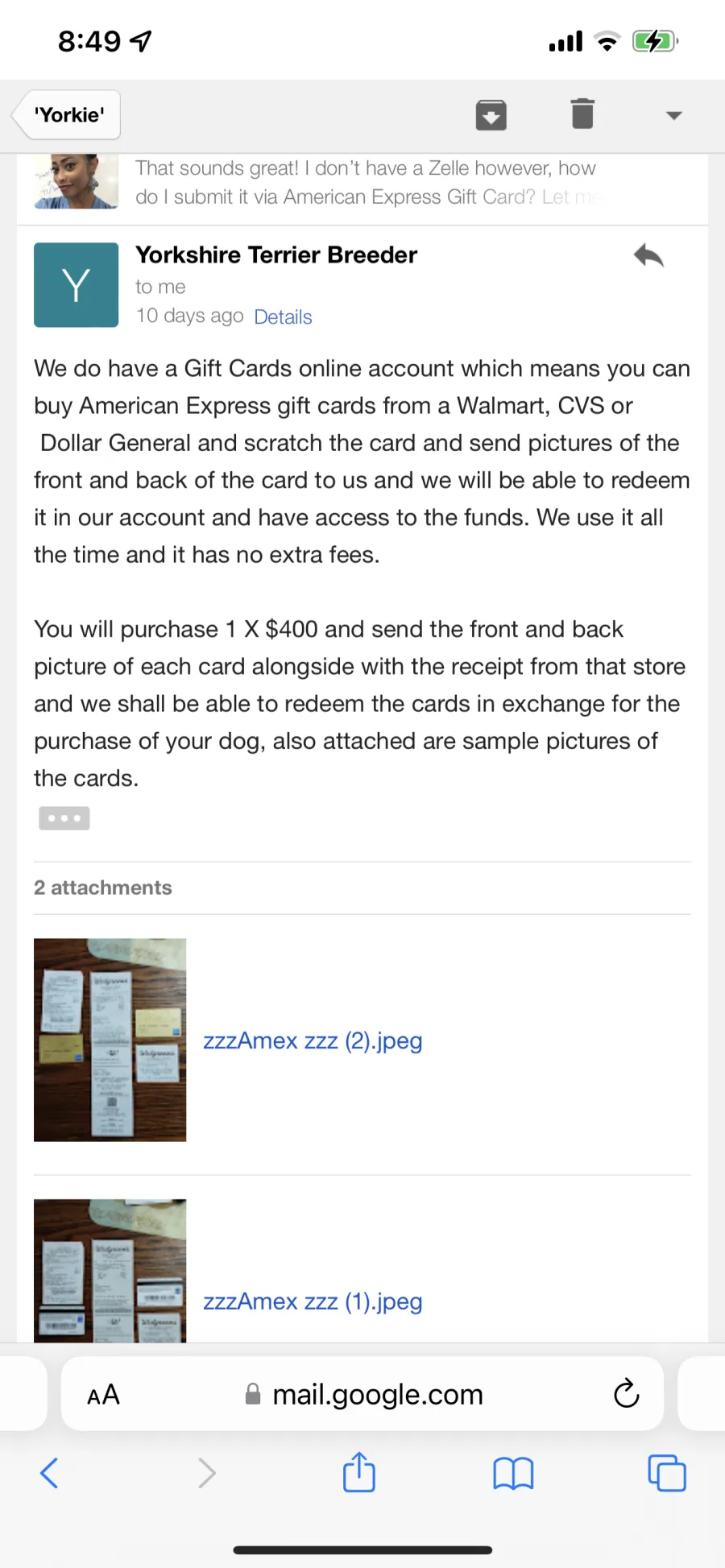Image resolution: width=725 pixels, height=1568 pixels.
Task: View the first attachment image thumbnail
Action: pos(110,1040)
